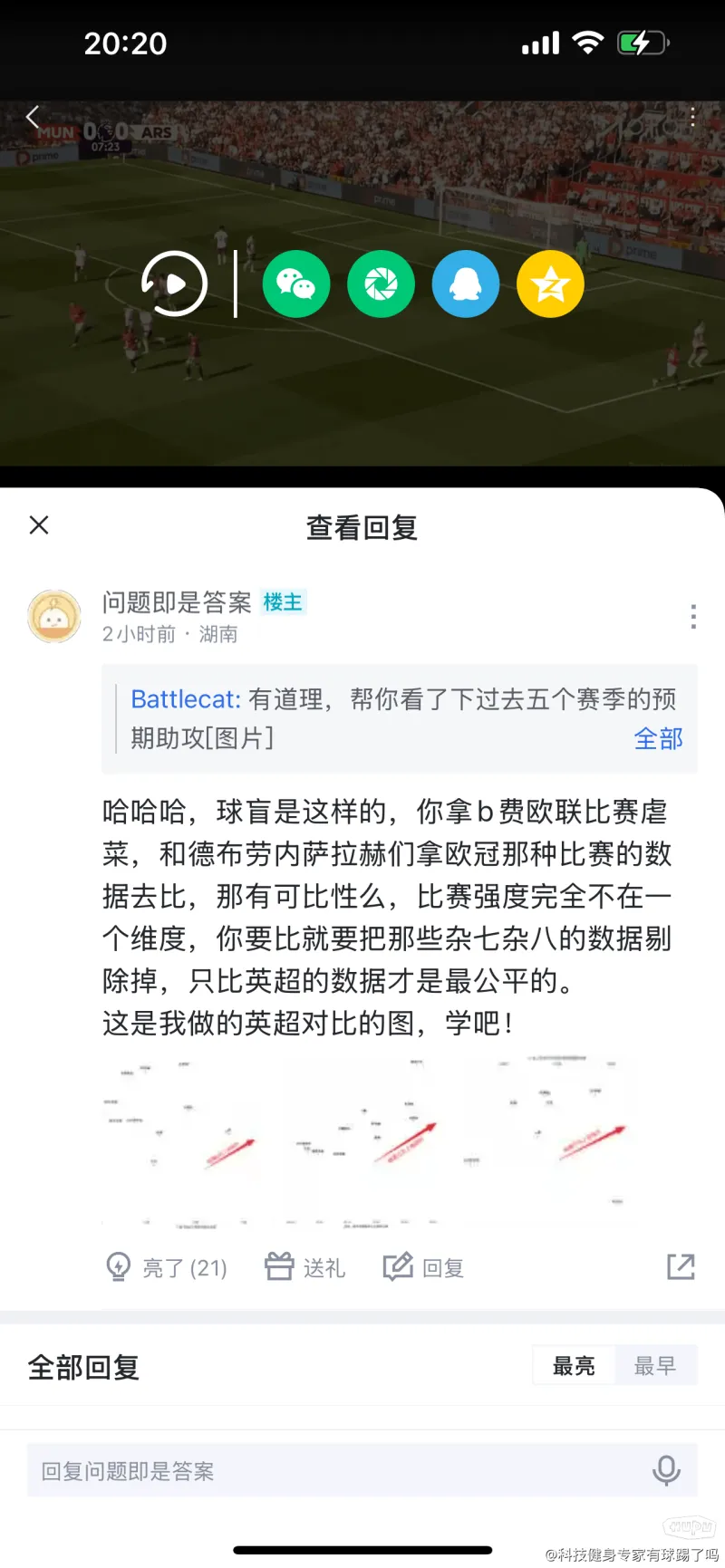Send a gift via 送礼

304,1267
